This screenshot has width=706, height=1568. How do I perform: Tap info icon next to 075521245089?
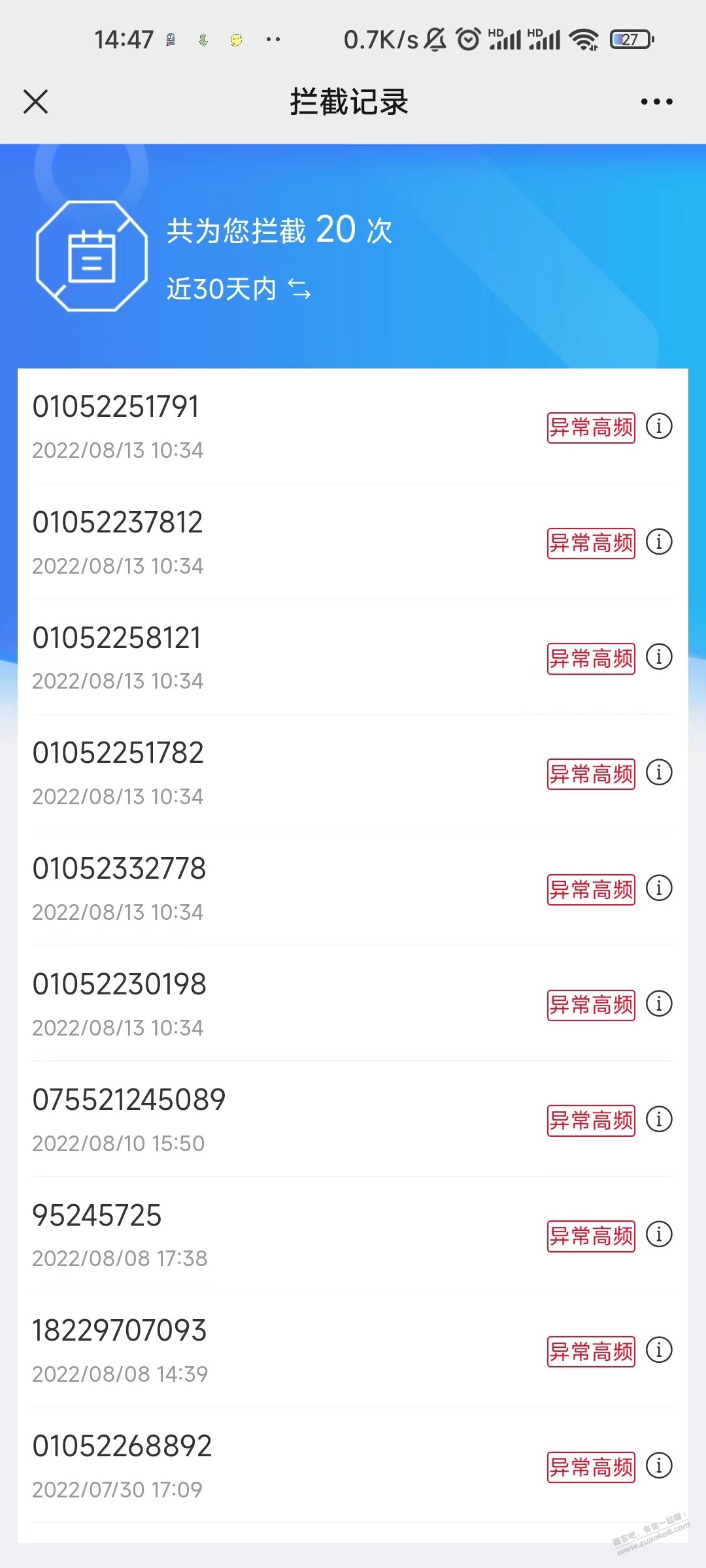click(x=660, y=1119)
